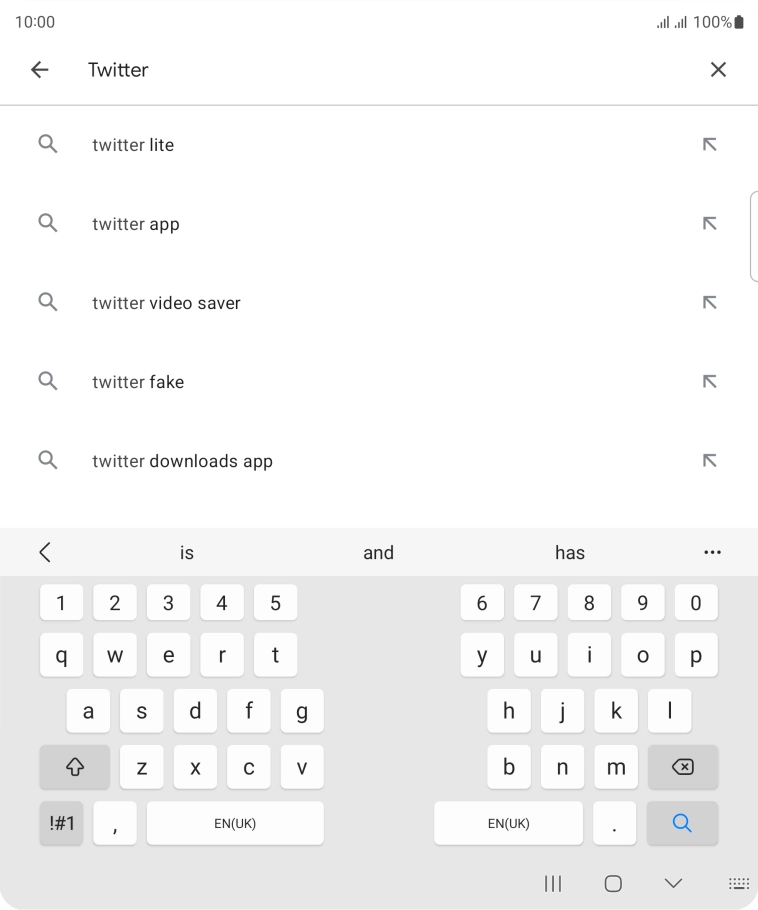The height and width of the screenshot is (910, 758).
Task: Click the back arrow to exit search
Action: (39, 69)
